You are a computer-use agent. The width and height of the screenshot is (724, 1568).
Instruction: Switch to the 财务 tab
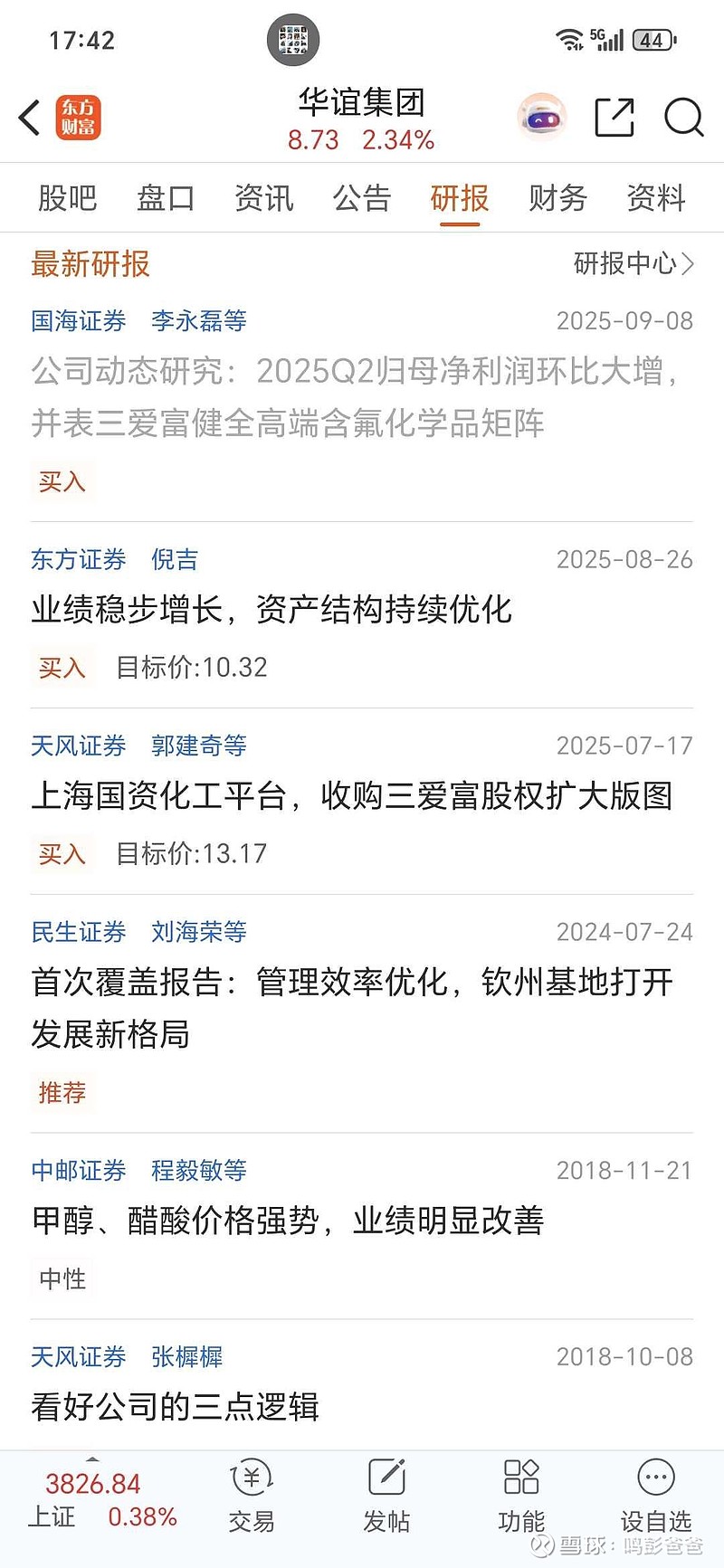tap(557, 197)
